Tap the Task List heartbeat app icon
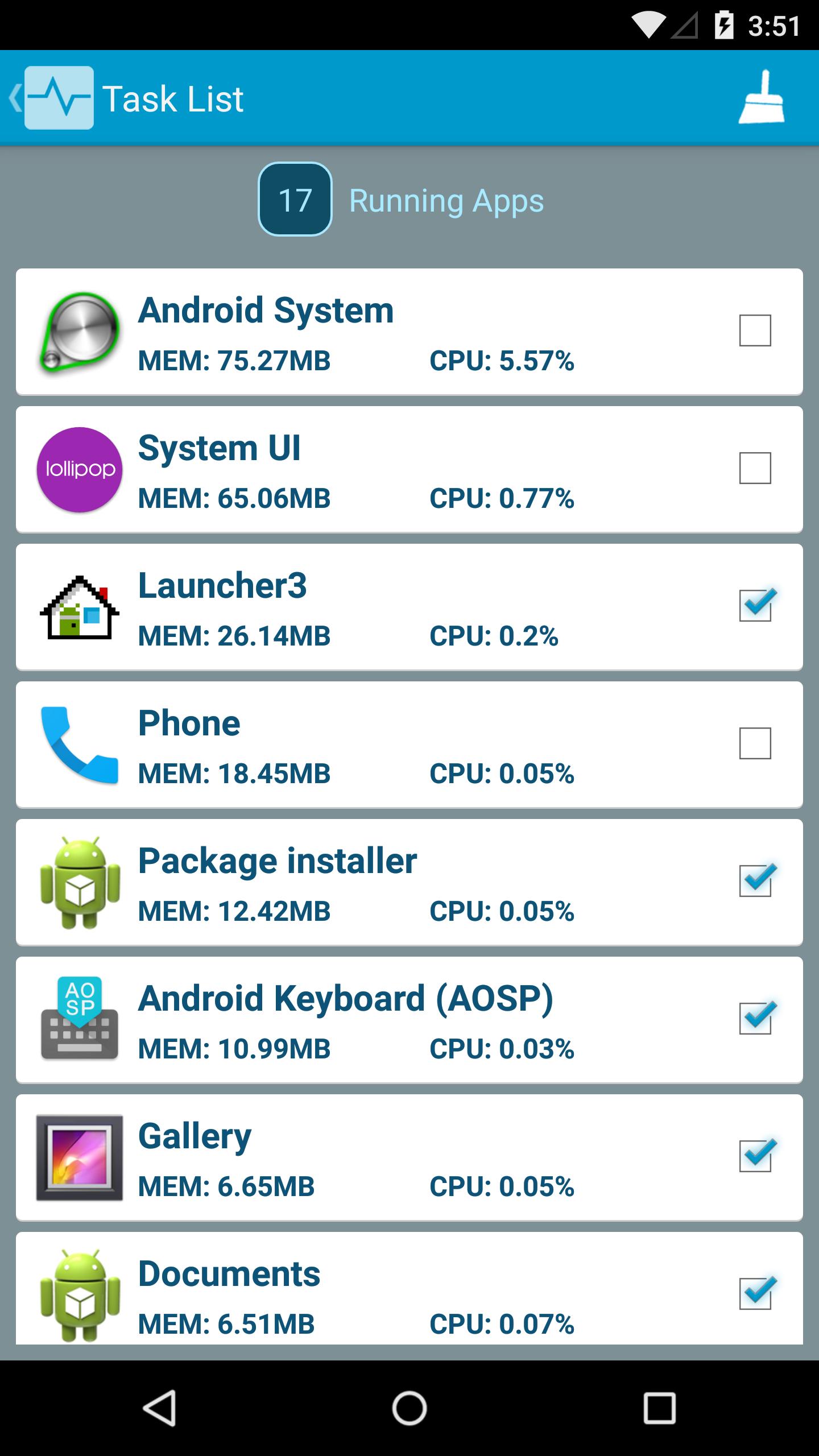 59,98
